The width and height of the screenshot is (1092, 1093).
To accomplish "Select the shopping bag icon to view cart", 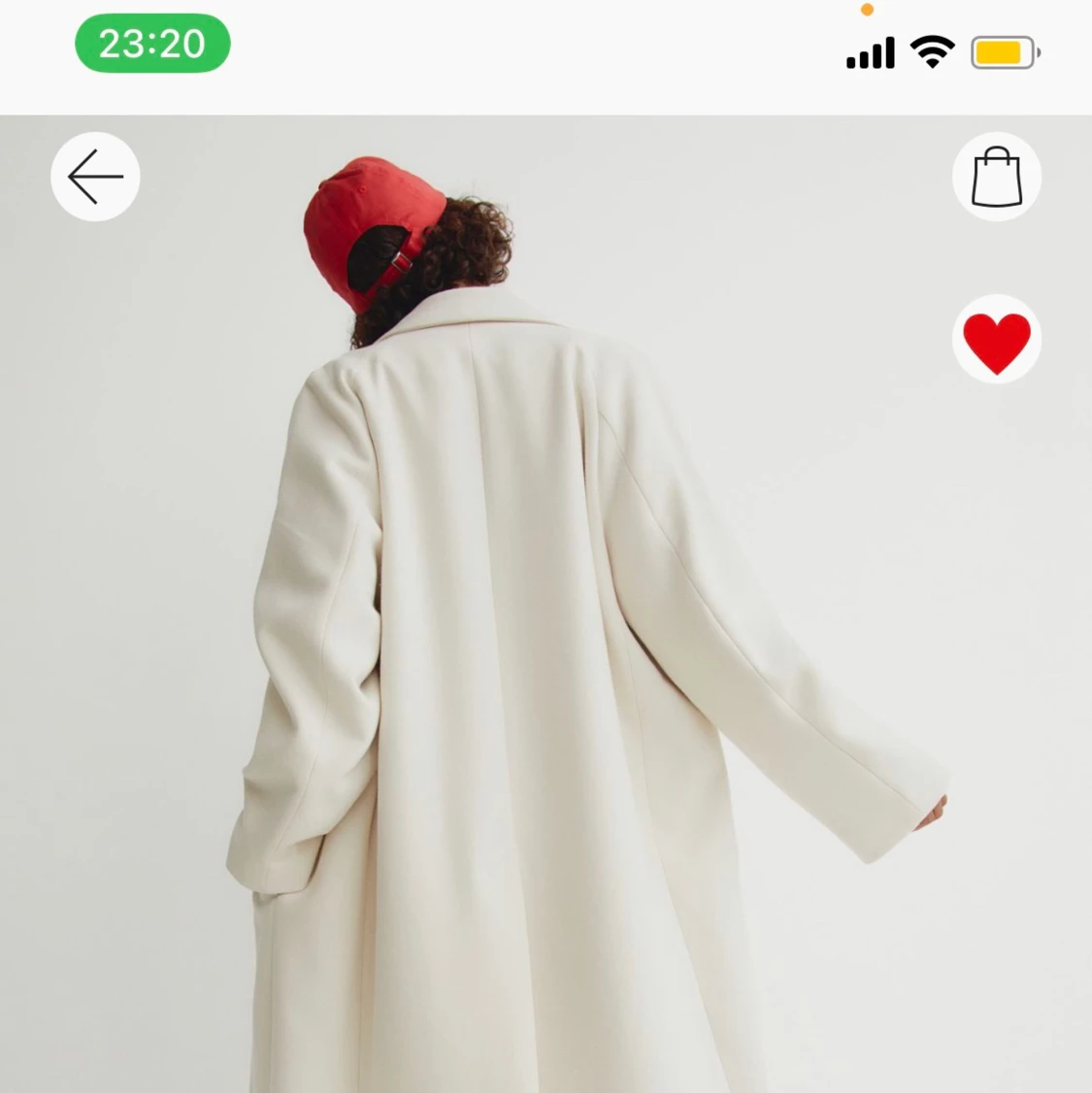I will [997, 177].
